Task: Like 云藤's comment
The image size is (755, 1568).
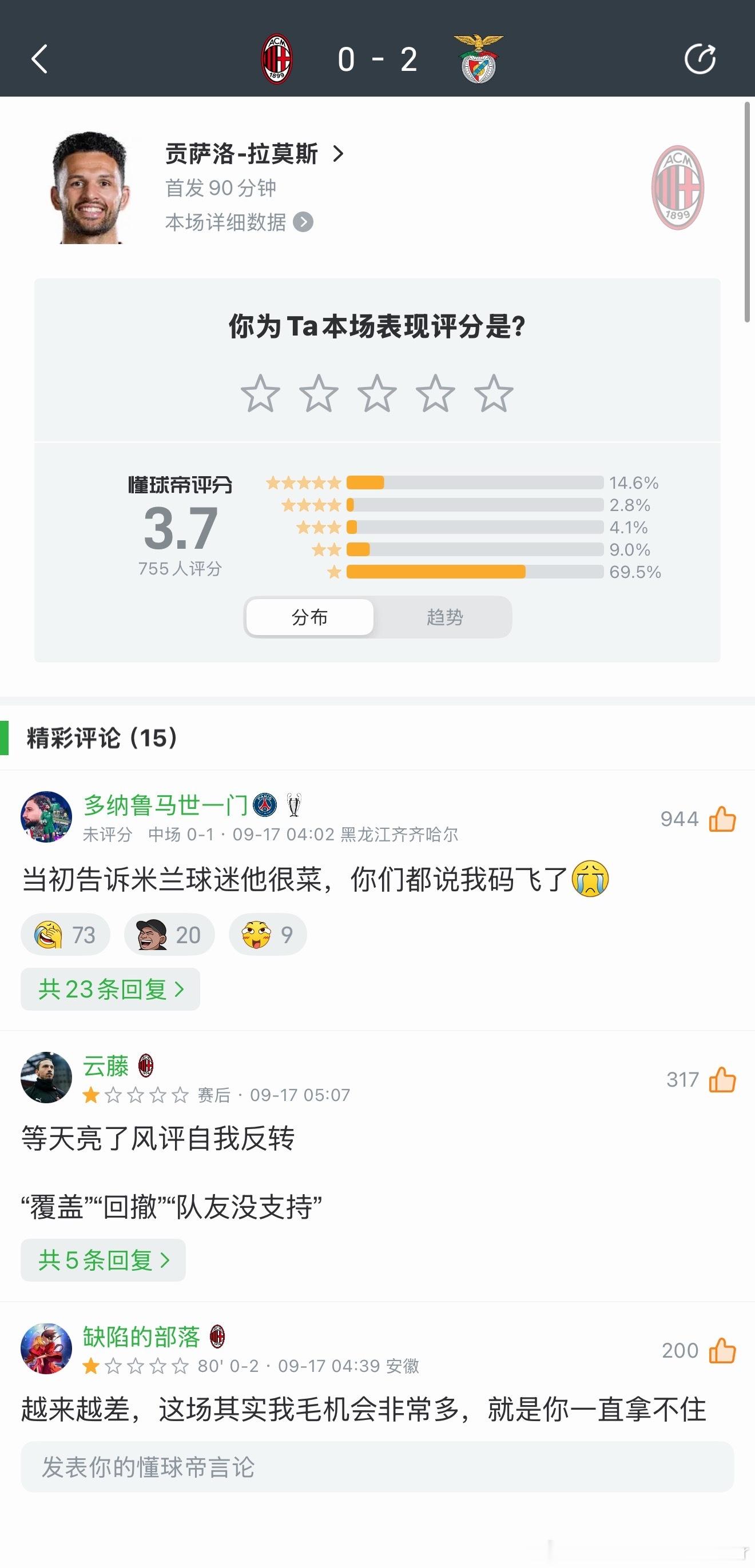Action: tap(723, 1080)
